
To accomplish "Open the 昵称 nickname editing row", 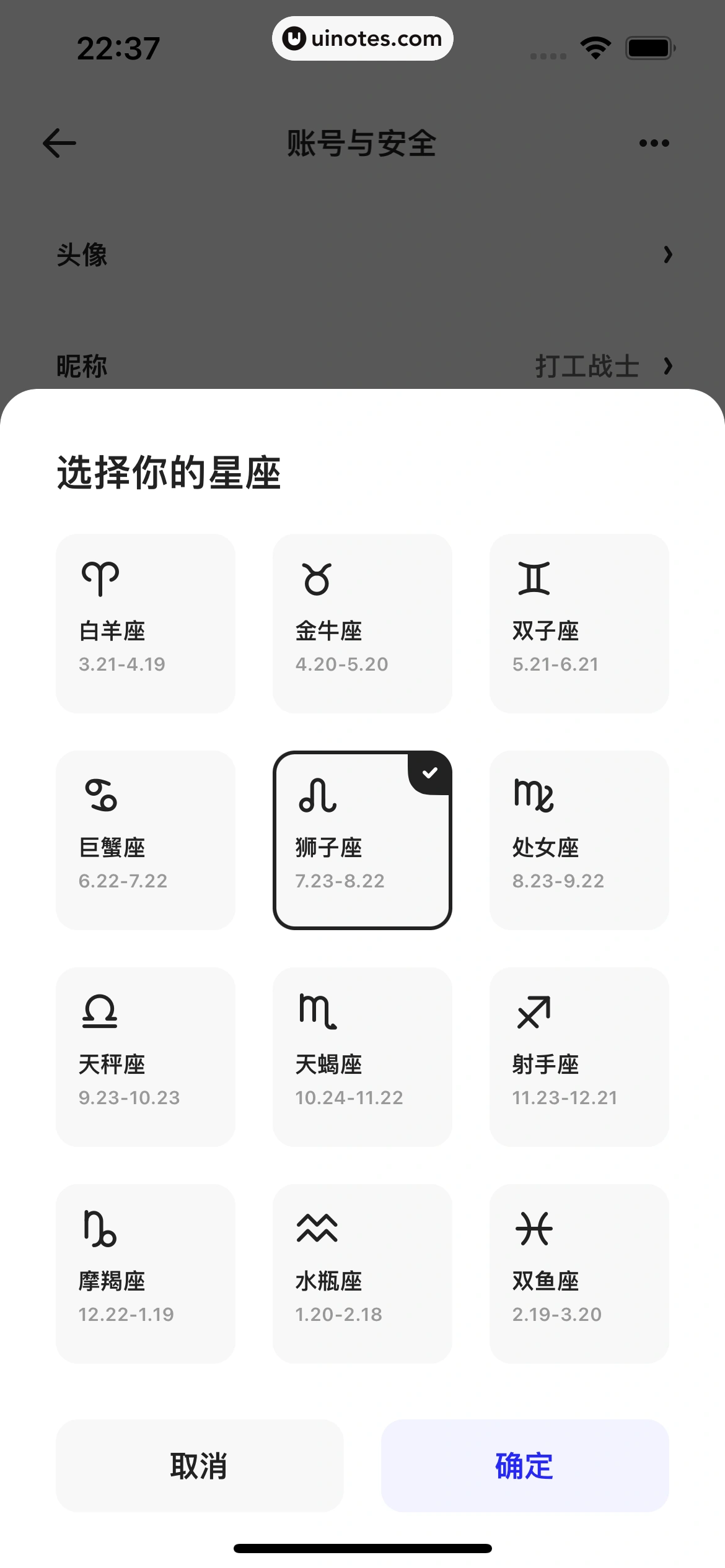I will tap(362, 365).
